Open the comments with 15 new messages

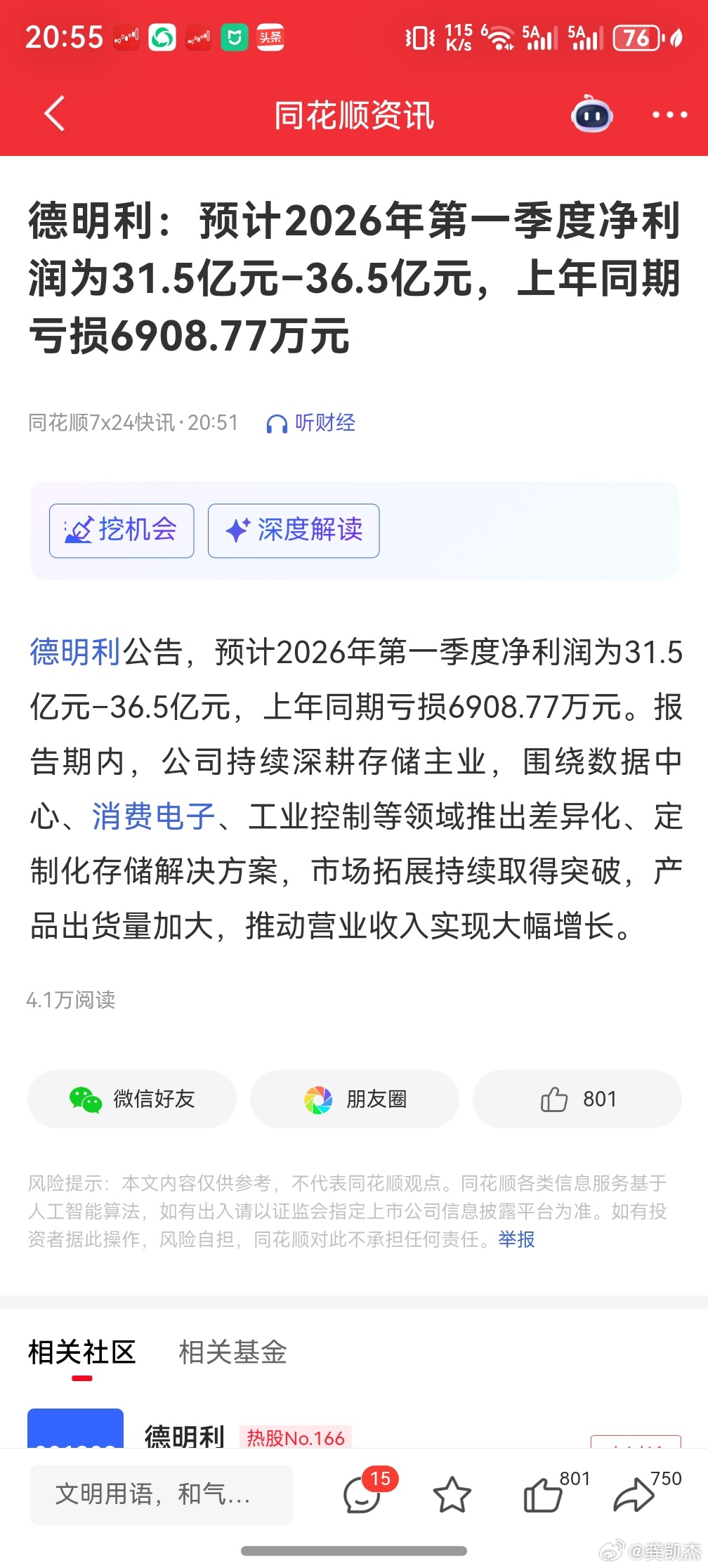pyautogui.click(x=360, y=1494)
